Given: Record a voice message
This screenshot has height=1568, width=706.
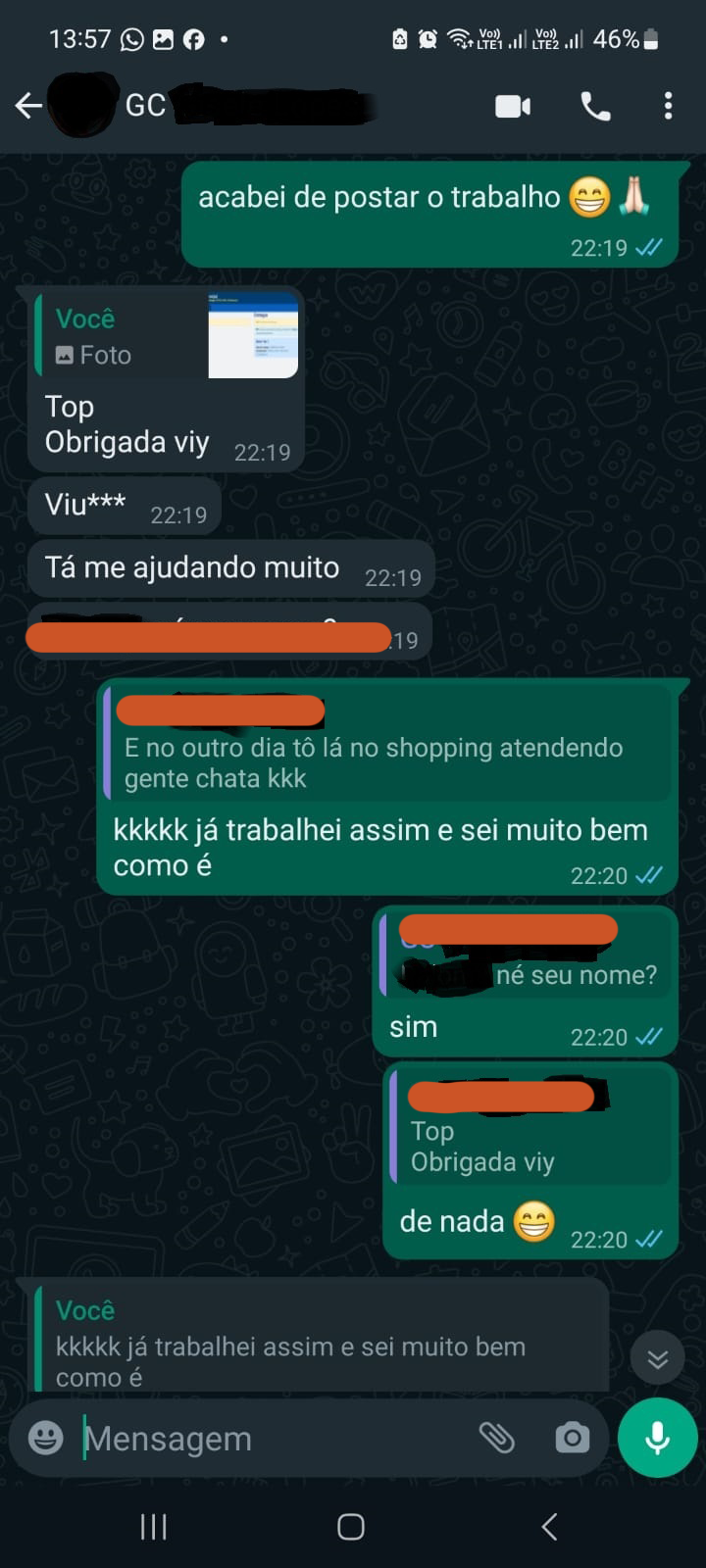Looking at the screenshot, I should (x=657, y=1438).
